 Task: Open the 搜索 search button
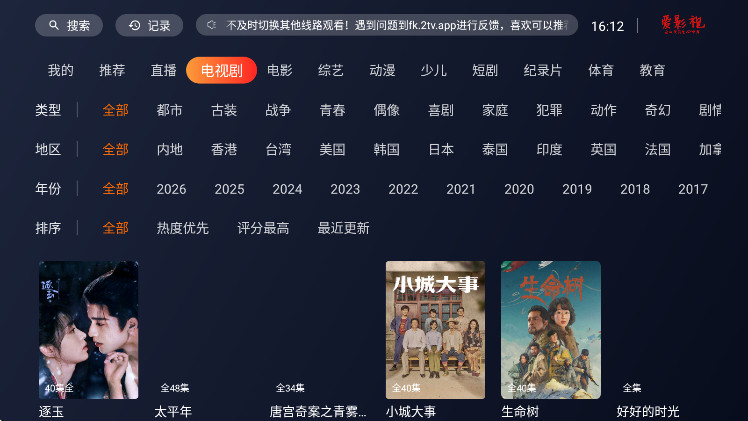[68, 26]
